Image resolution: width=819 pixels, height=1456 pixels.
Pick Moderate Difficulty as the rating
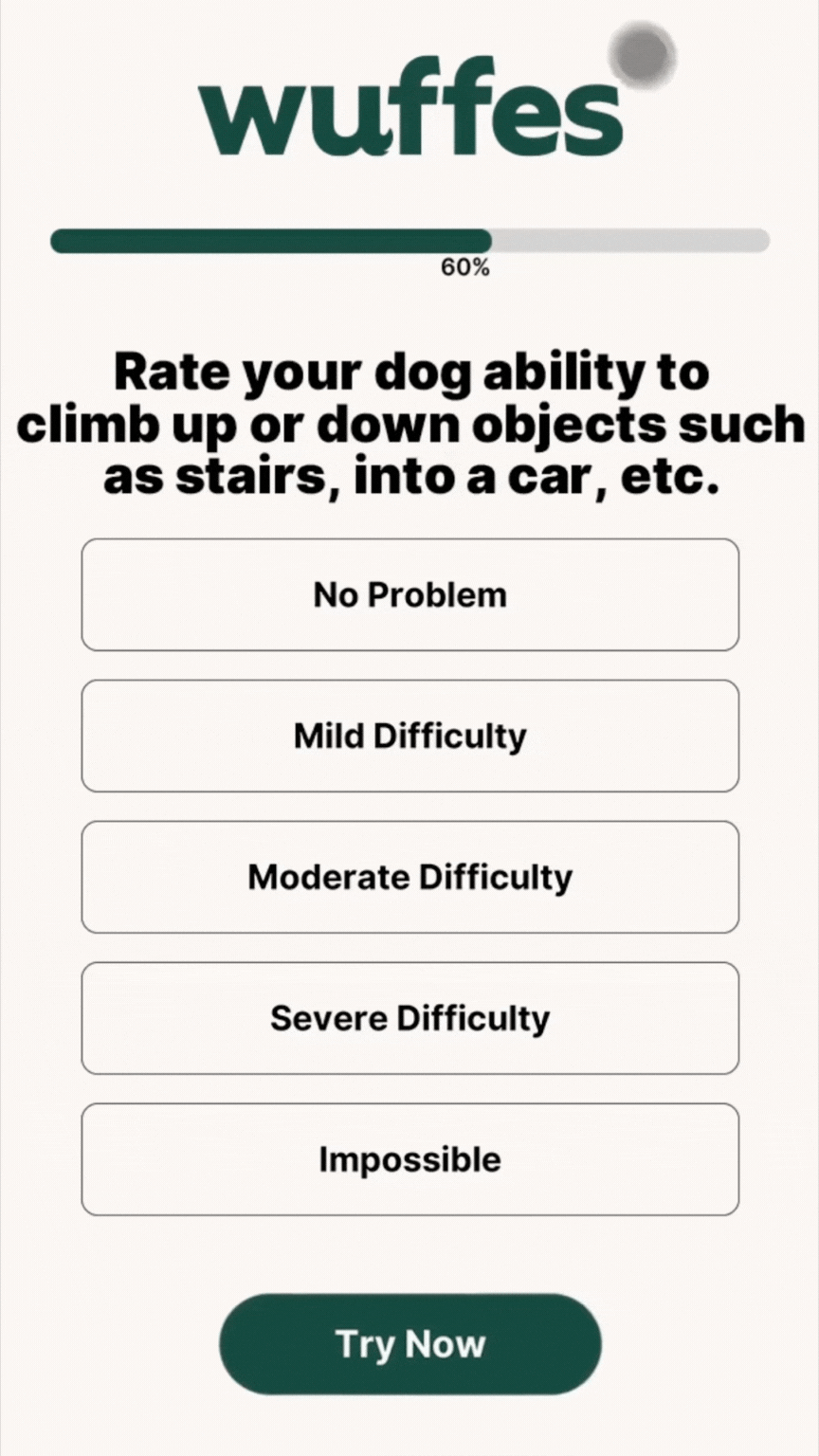click(409, 877)
